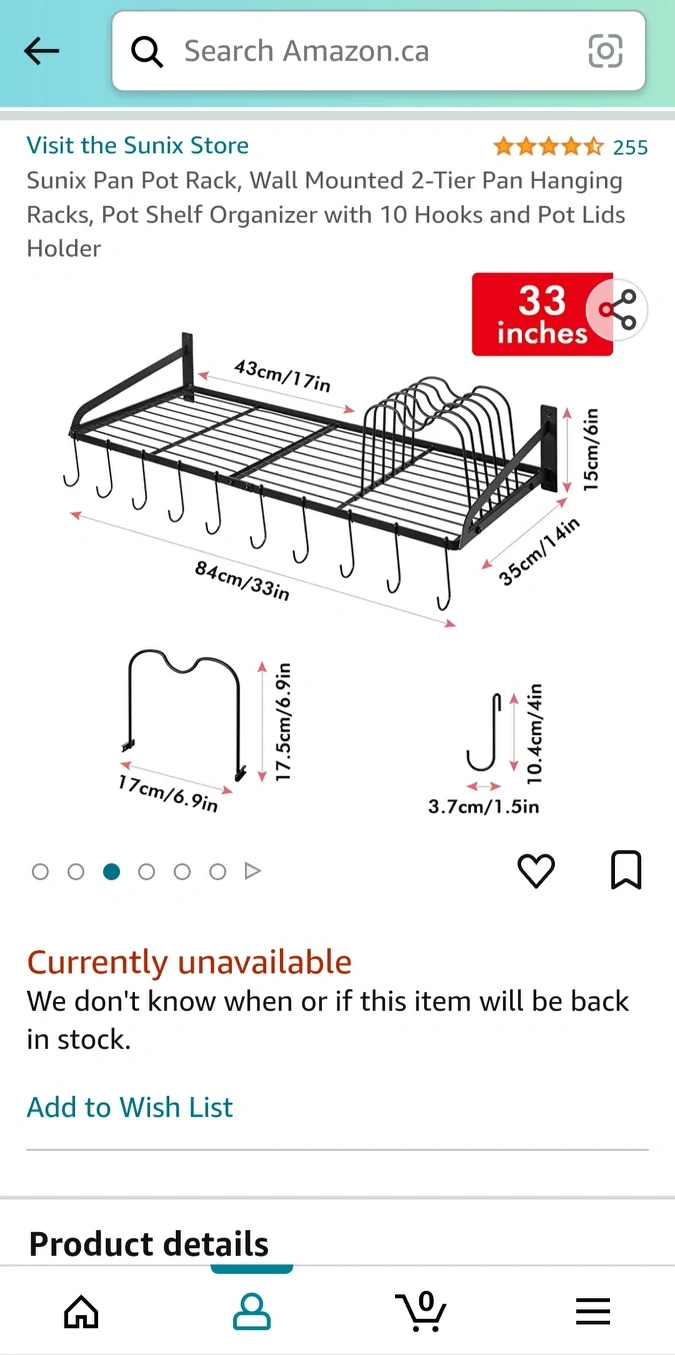This screenshot has width=675, height=1355.
Task: Tap Add to Wish List link
Action: point(129,1107)
